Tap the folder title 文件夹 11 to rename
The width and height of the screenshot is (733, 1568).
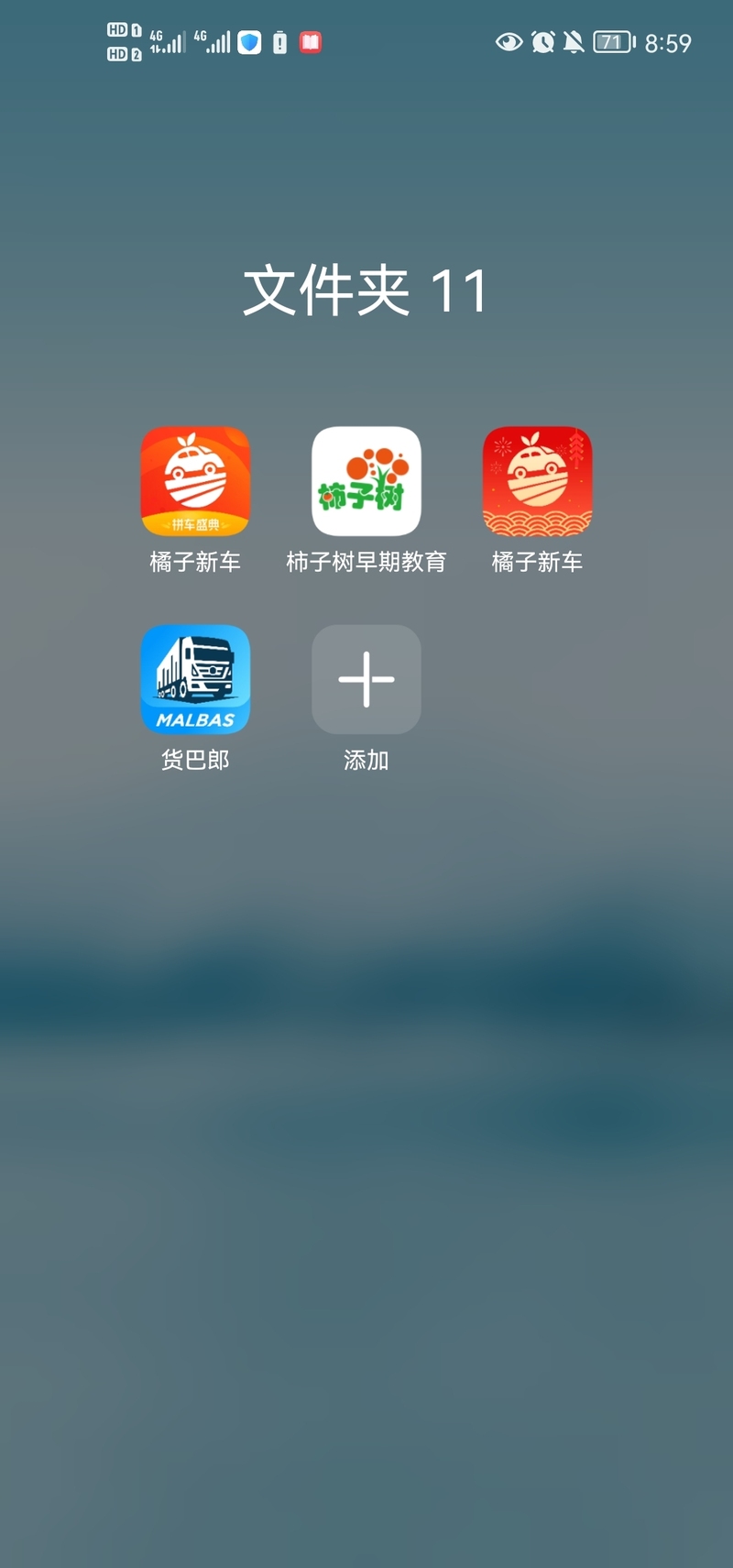[365, 291]
